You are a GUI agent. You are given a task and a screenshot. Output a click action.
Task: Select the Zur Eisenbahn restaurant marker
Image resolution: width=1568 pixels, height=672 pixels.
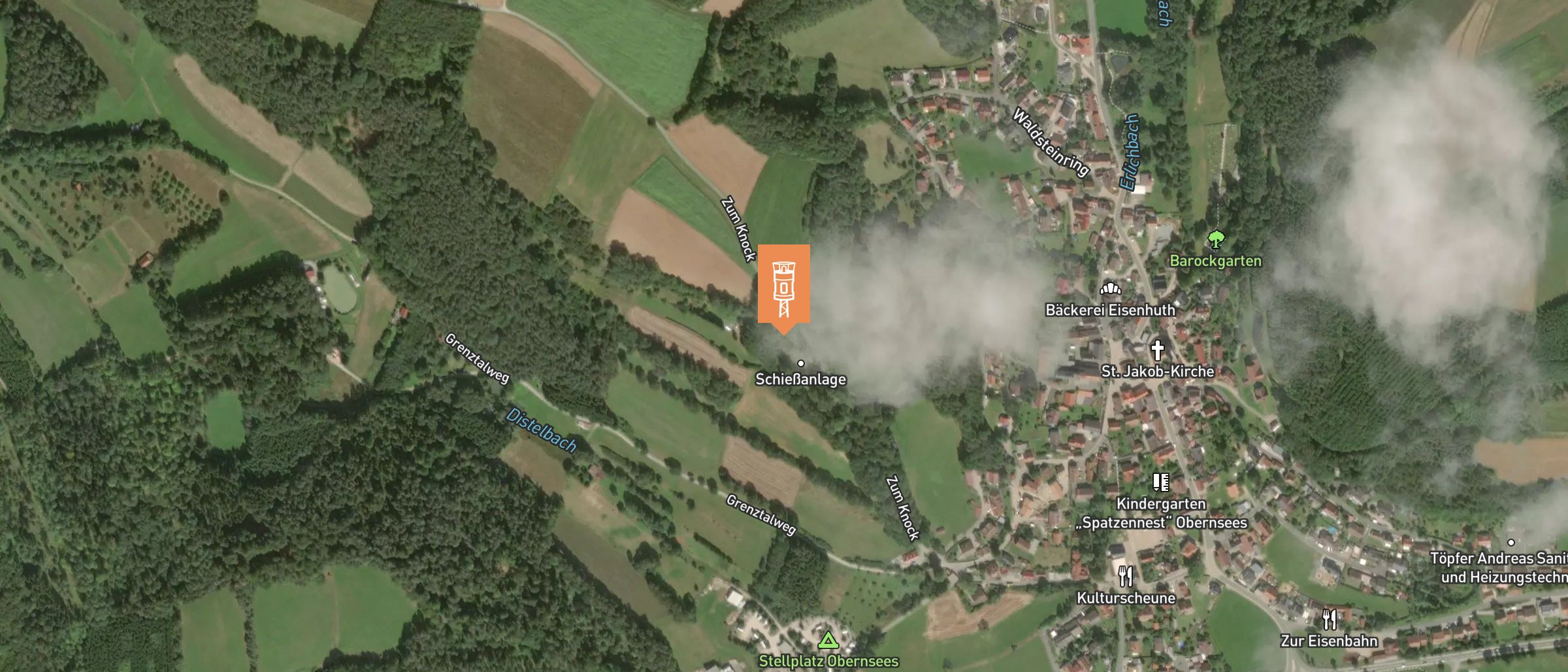(1329, 618)
